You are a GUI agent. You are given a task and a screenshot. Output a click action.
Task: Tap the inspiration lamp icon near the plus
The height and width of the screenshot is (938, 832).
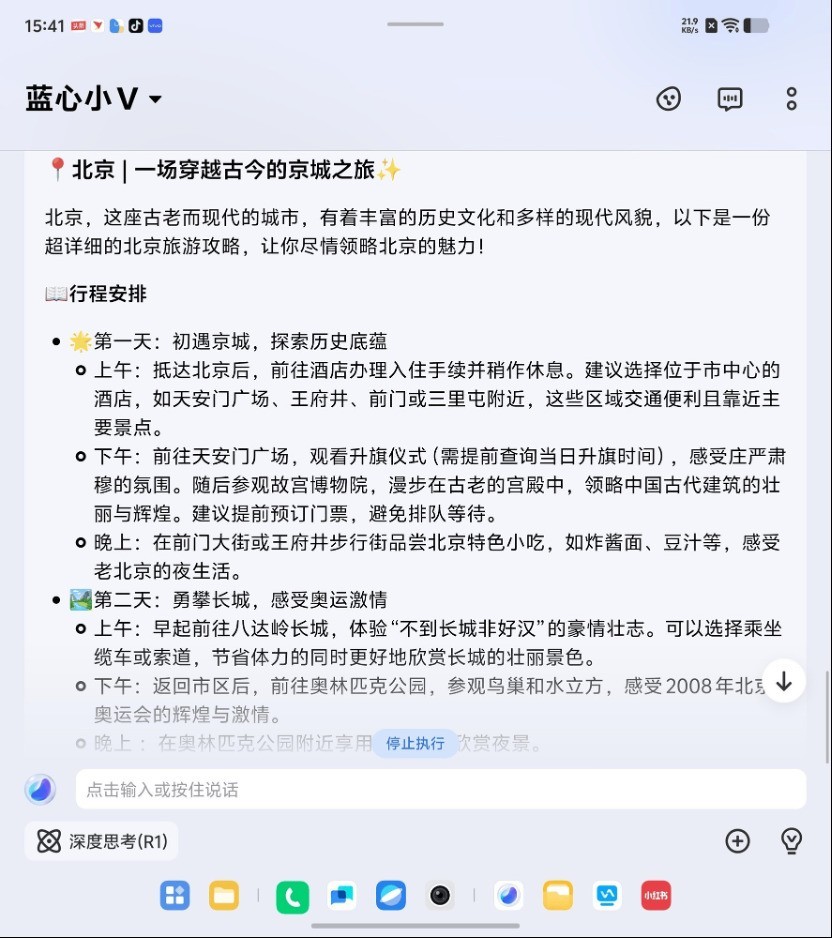tap(791, 841)
